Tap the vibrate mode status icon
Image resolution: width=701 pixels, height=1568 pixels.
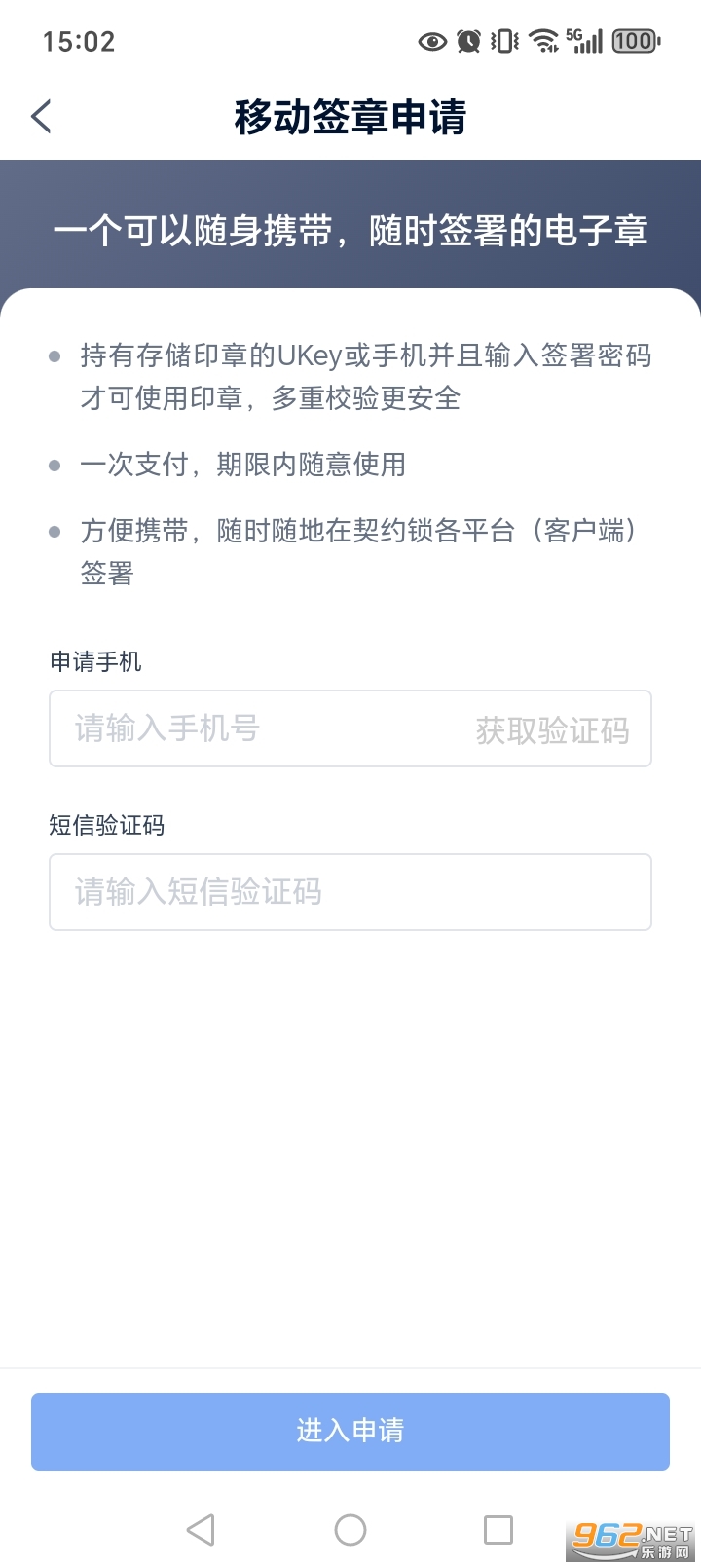pos(501,41)
